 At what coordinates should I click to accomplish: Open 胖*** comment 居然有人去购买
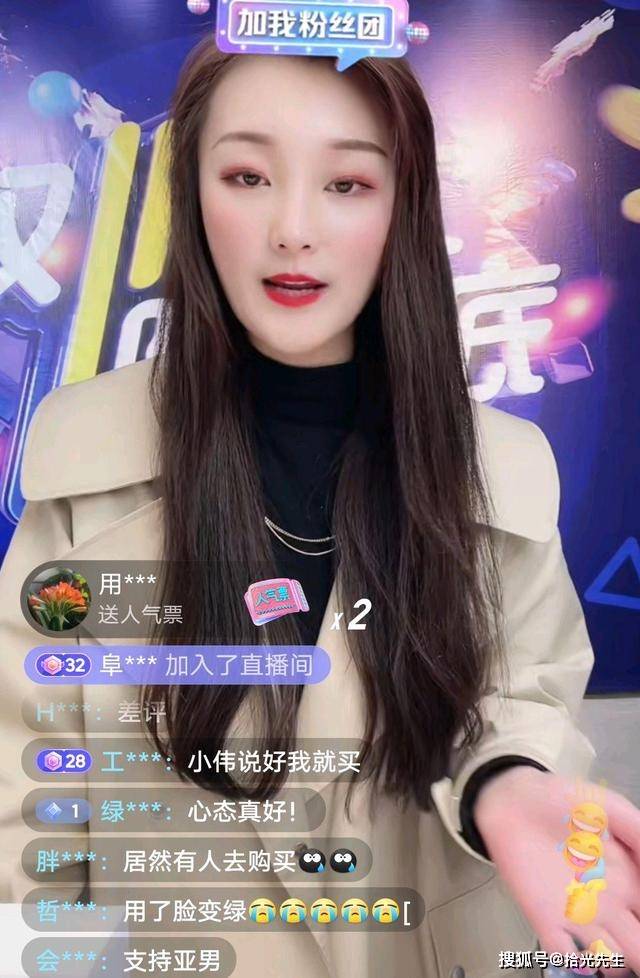[195, 860]
